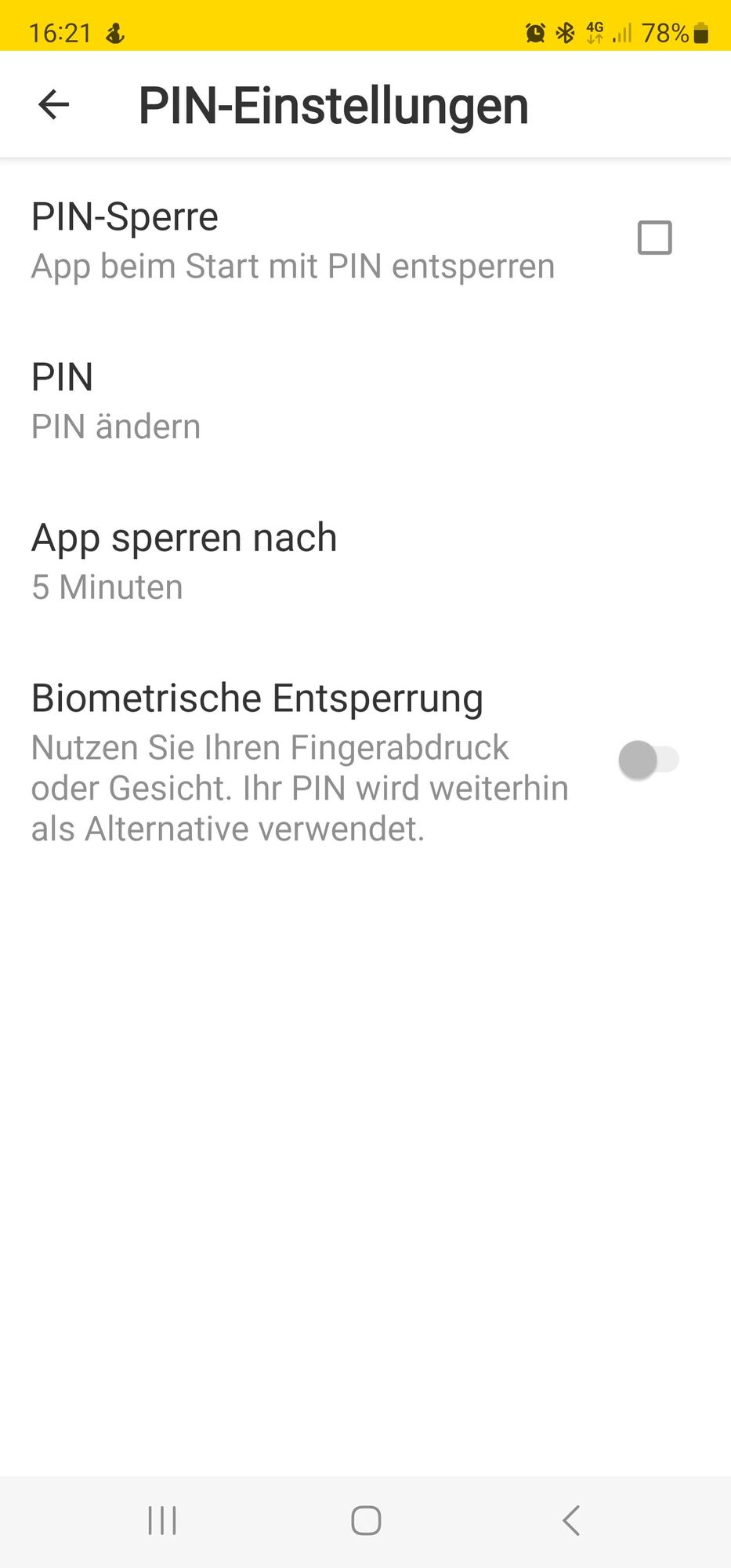Go back using the top arrow
Image resolution: width=731 pixels, height=1568 pixels.
click(53, 104)
